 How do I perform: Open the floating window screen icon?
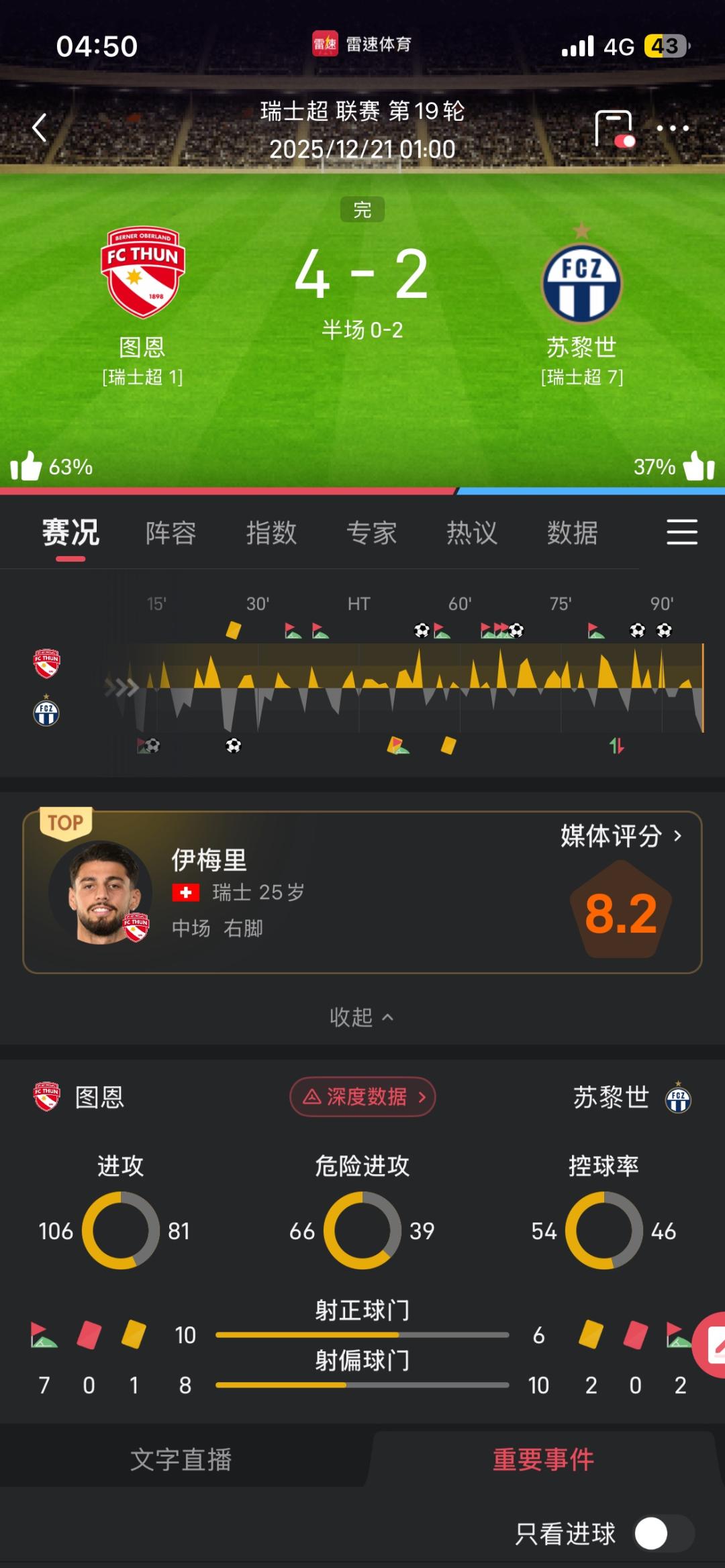[x=614, y=128]
